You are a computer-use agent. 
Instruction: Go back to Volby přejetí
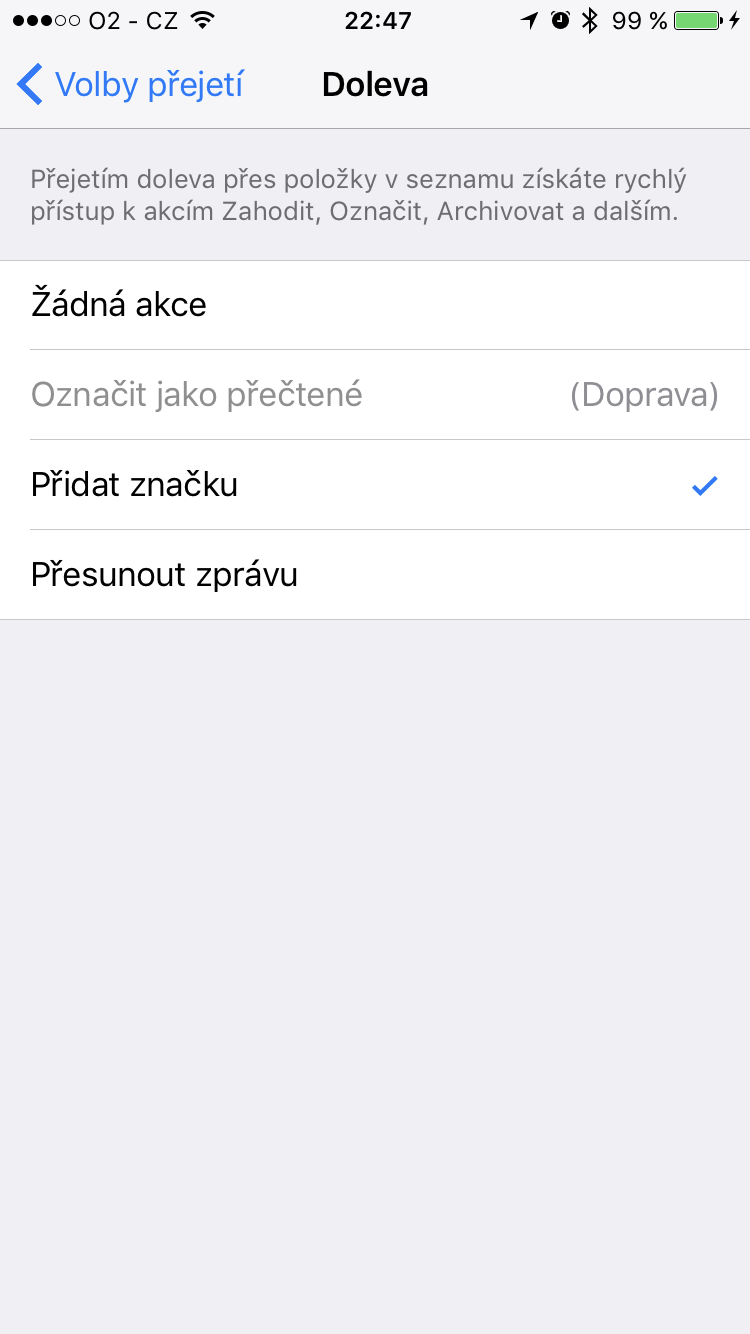(x=130, y=85)
